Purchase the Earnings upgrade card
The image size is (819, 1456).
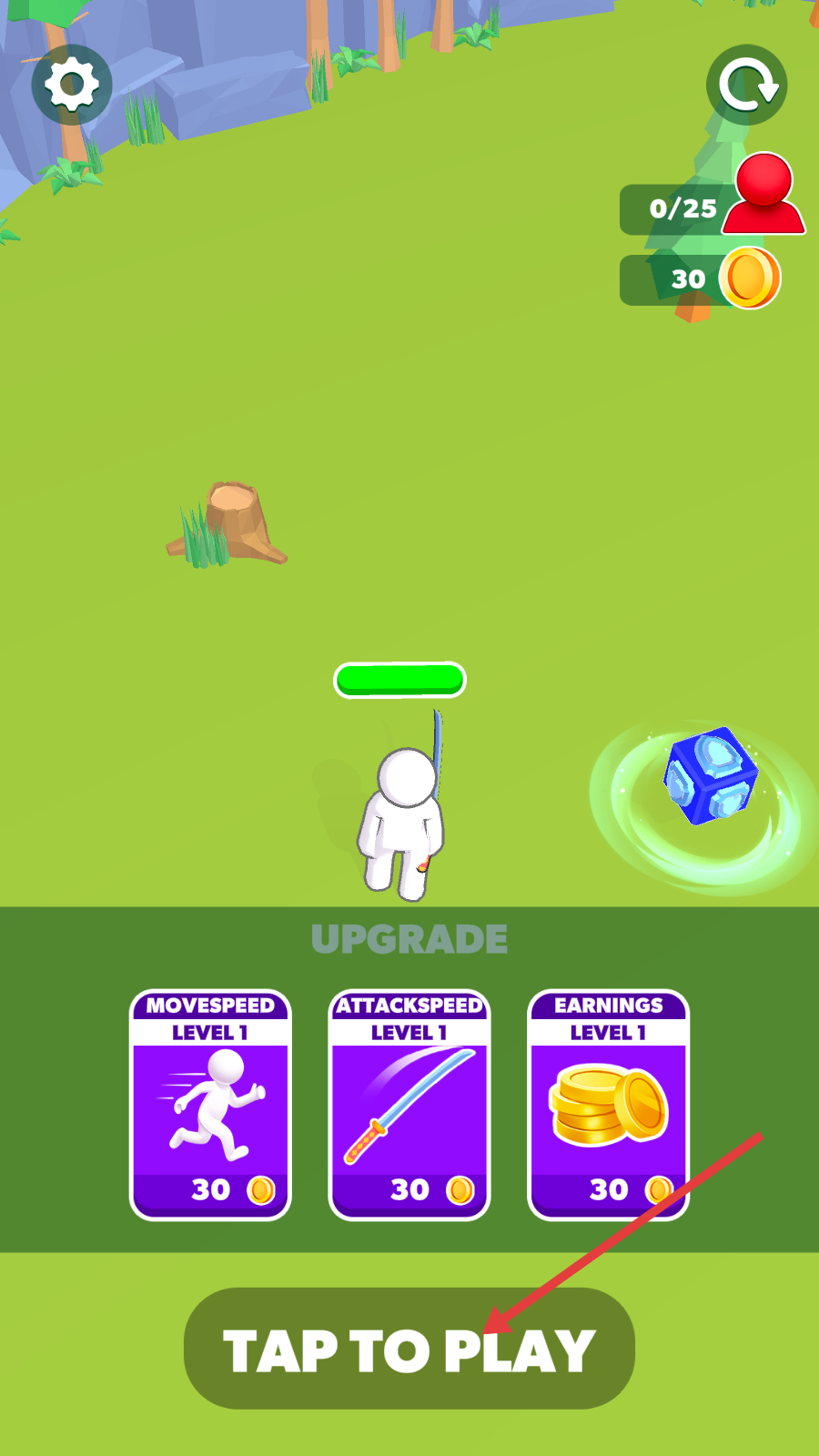coord(608,1104)
